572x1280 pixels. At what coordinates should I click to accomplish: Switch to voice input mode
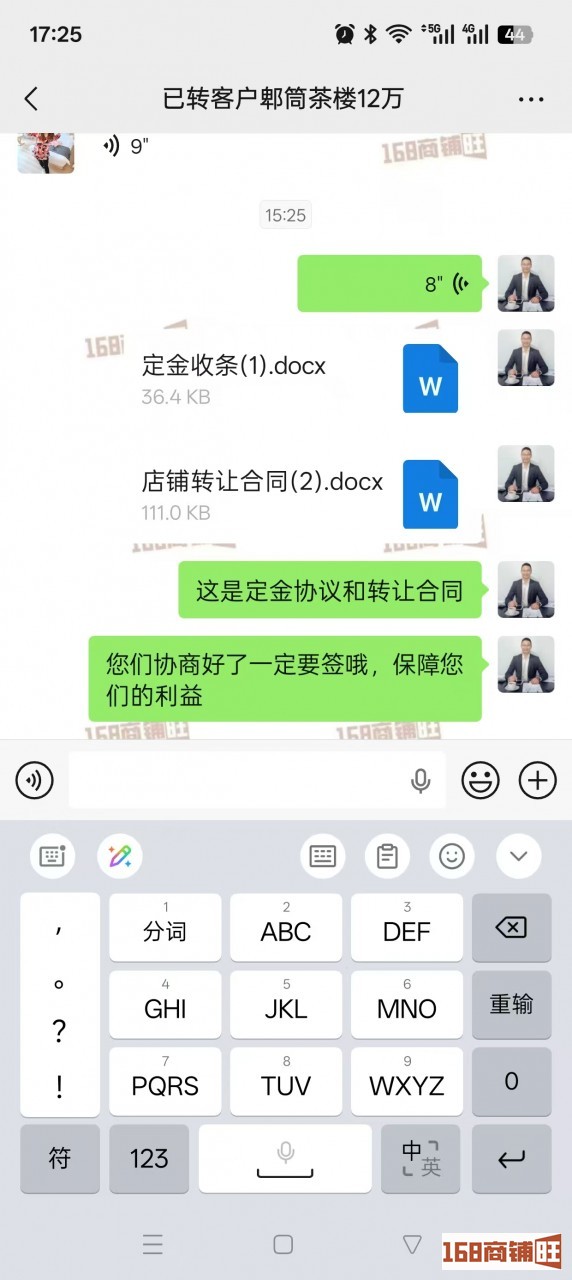[35, 780]
